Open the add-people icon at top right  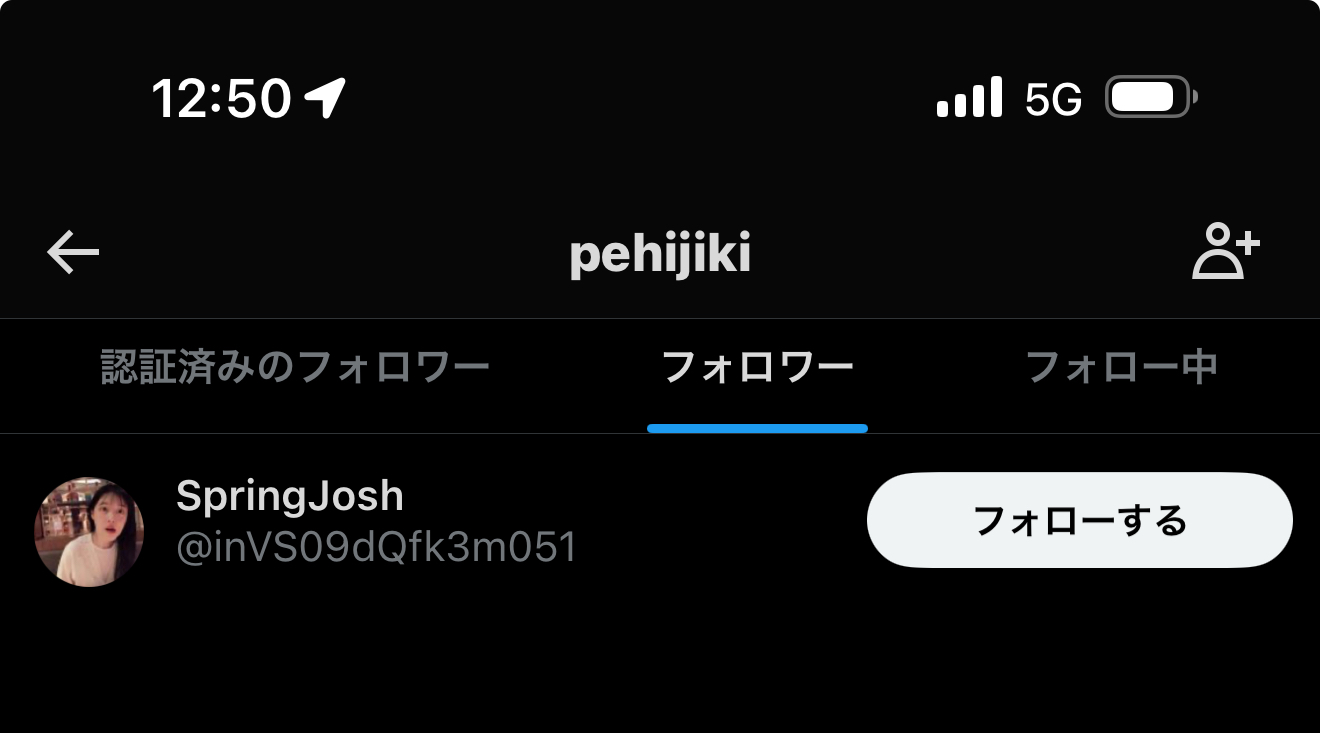point(1225,252)
